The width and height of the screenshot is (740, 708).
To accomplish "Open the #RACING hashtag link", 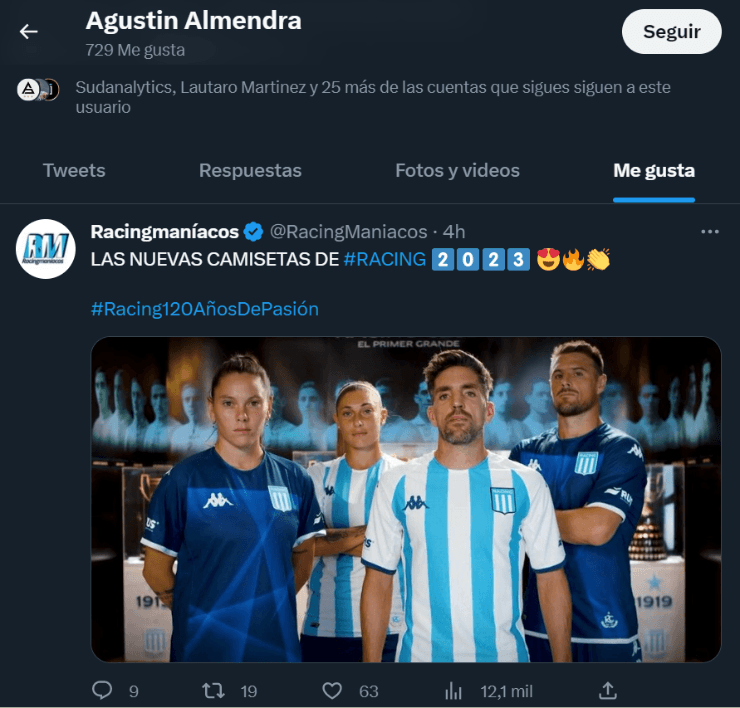I will [x=384, y=260].
